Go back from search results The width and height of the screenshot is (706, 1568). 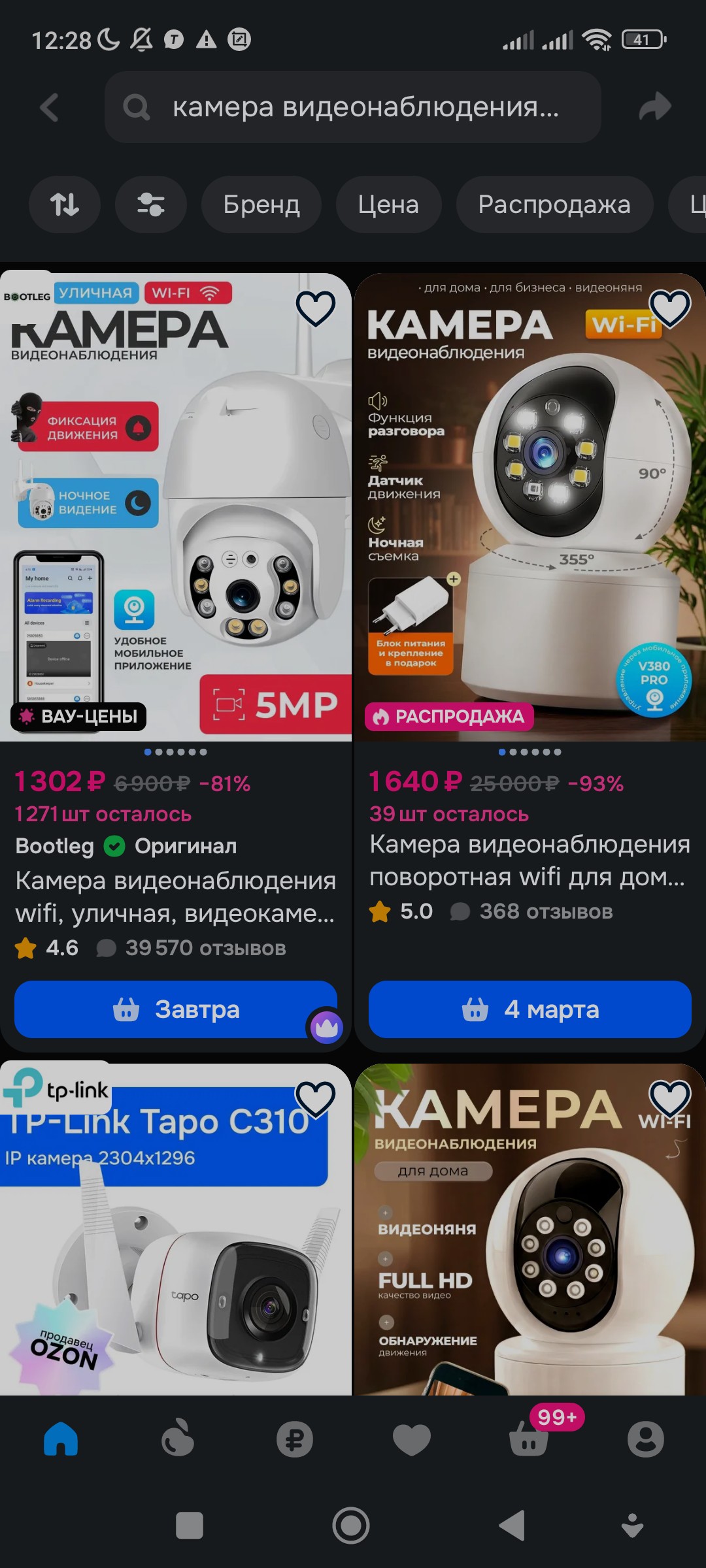click(50, 107)
